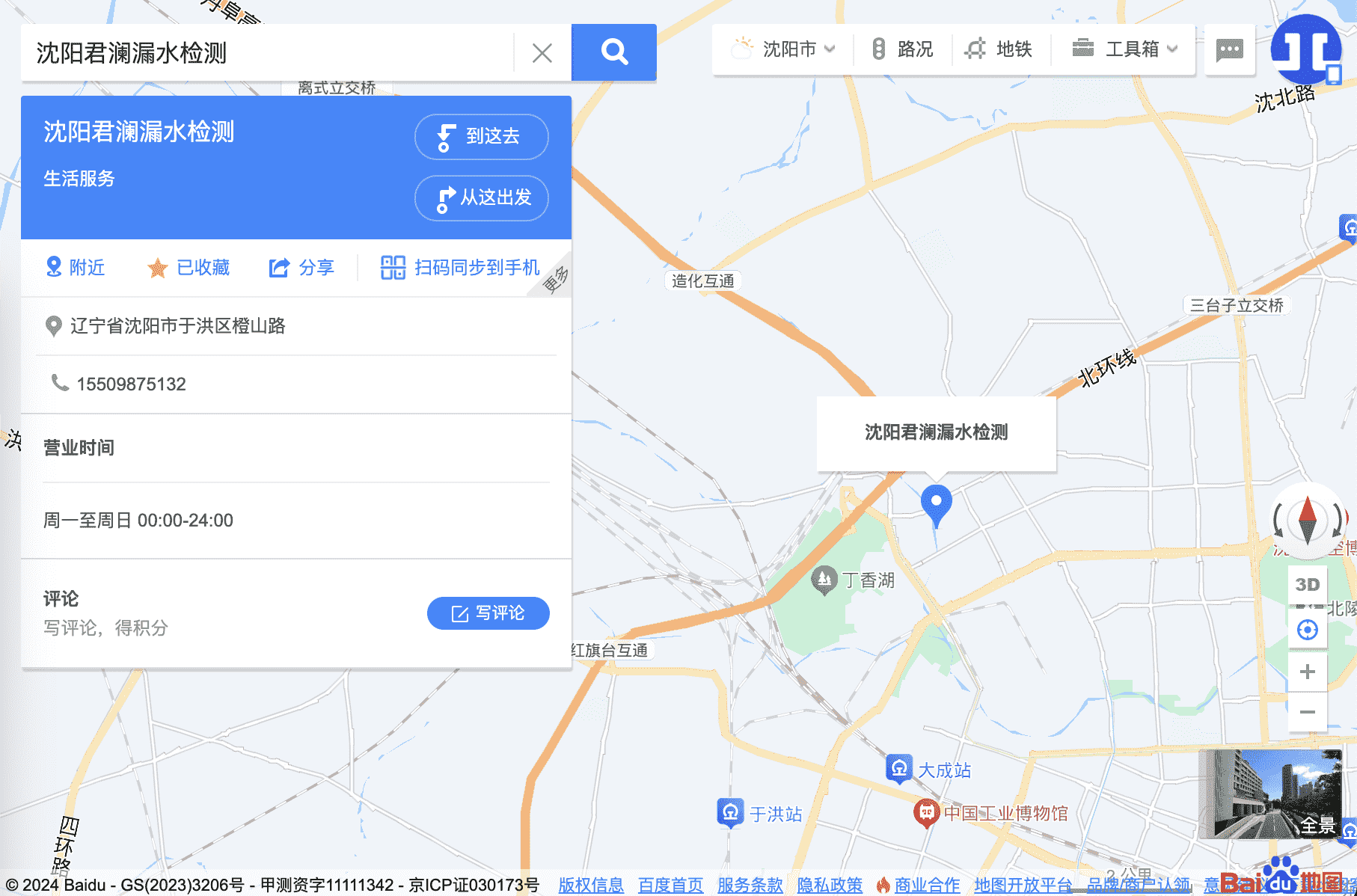Locate my position on map
1357x896 pixels.
[x=1307, y=630]
